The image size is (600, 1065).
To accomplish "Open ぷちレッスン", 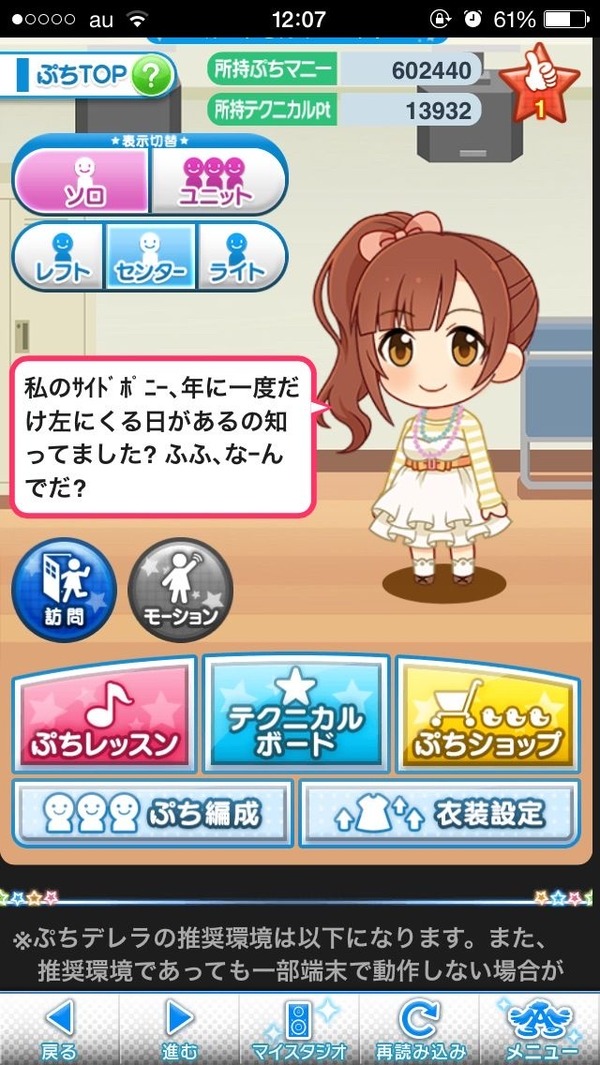I will [104, 715].
